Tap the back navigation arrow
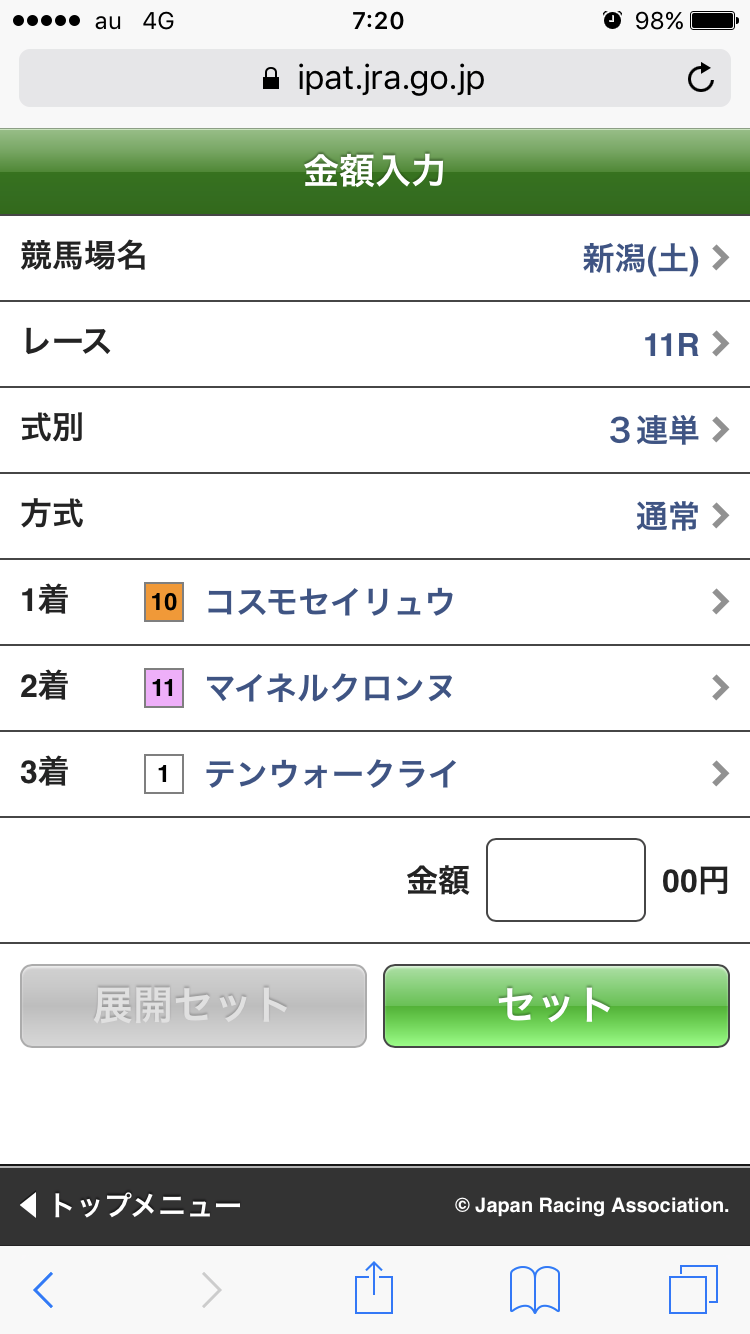Image resolution: width=750 pixels, height=1334 pixels. (x=42, y=1289)
